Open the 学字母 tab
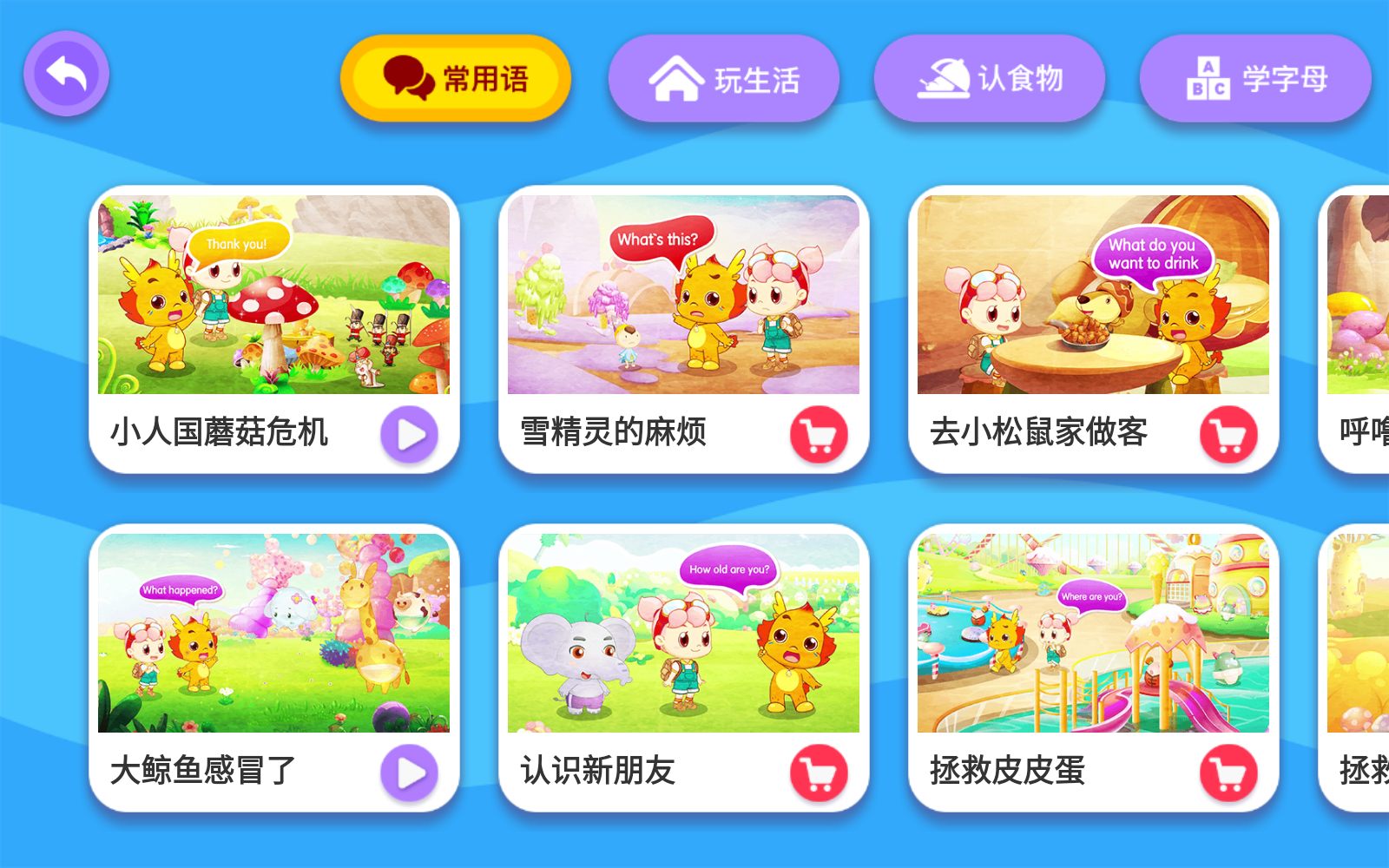This screenshot has width=1389, height=868. pos(1255,78)
